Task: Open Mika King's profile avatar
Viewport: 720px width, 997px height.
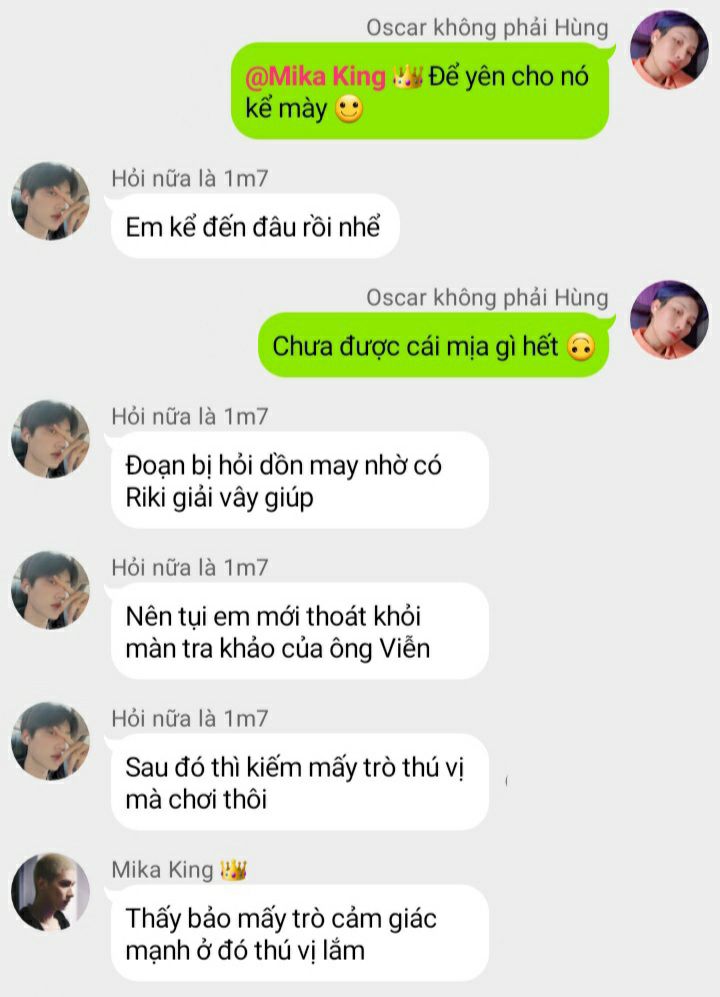Action: (x=50, y=892)
